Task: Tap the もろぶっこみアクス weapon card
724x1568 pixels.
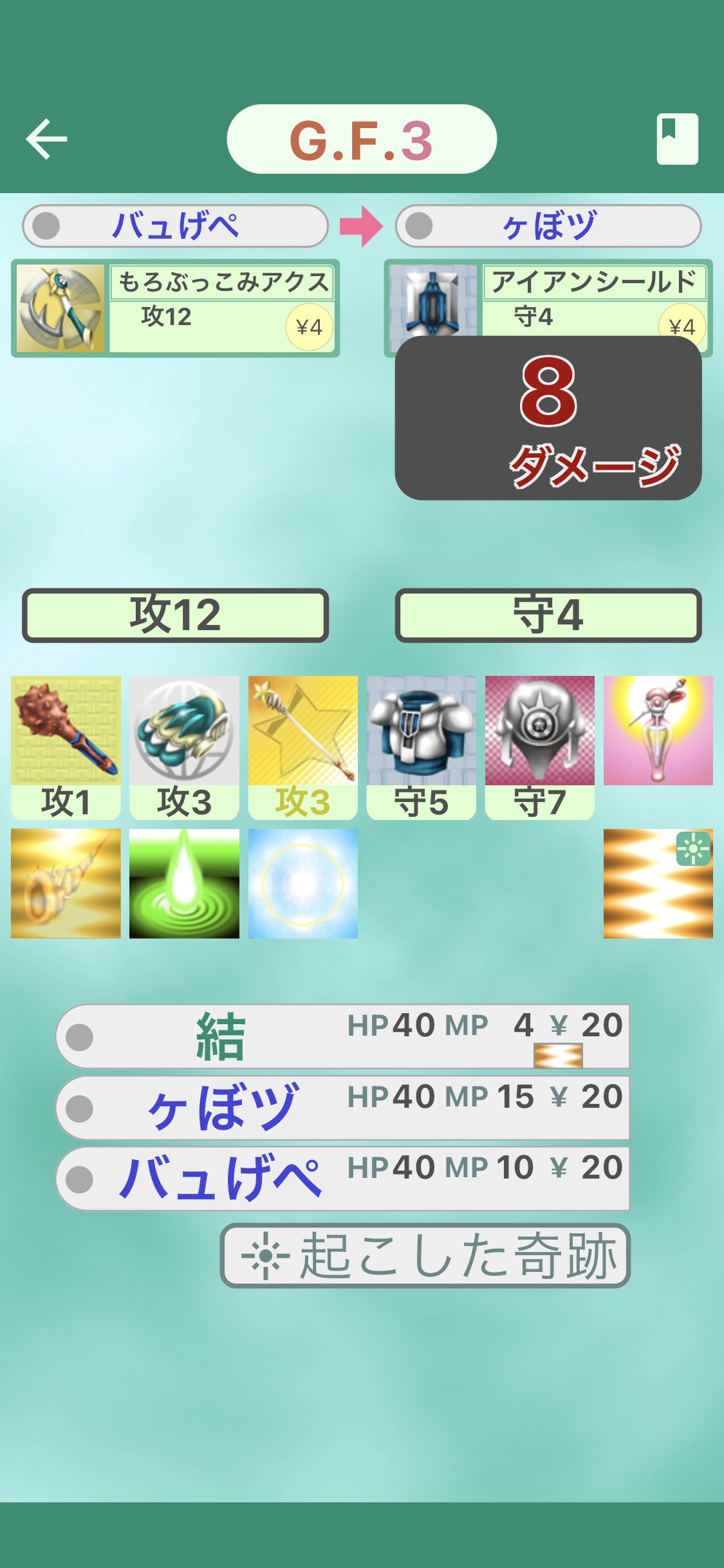Action: point(175,308)
